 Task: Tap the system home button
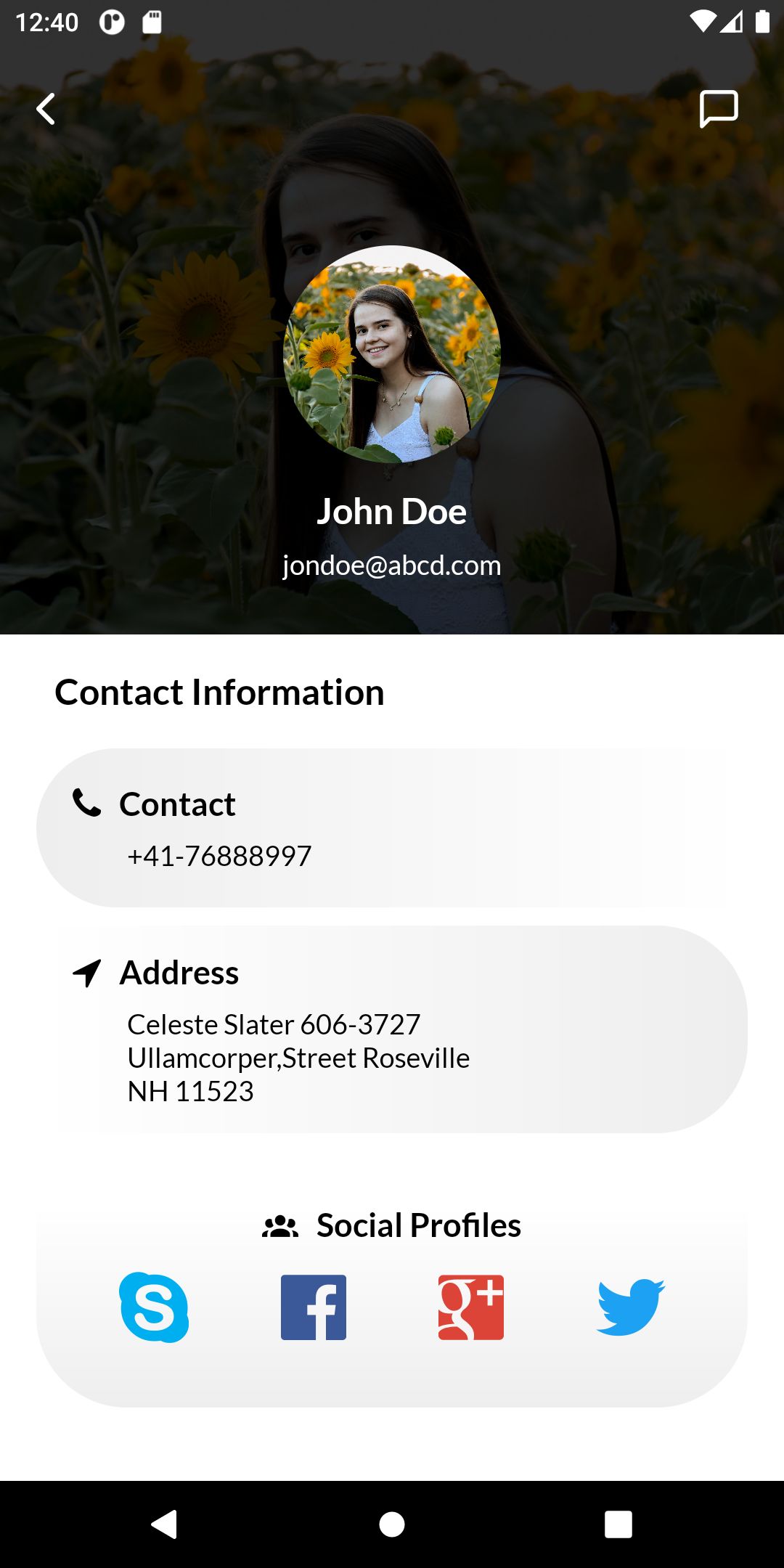(x=392, y=1524)
